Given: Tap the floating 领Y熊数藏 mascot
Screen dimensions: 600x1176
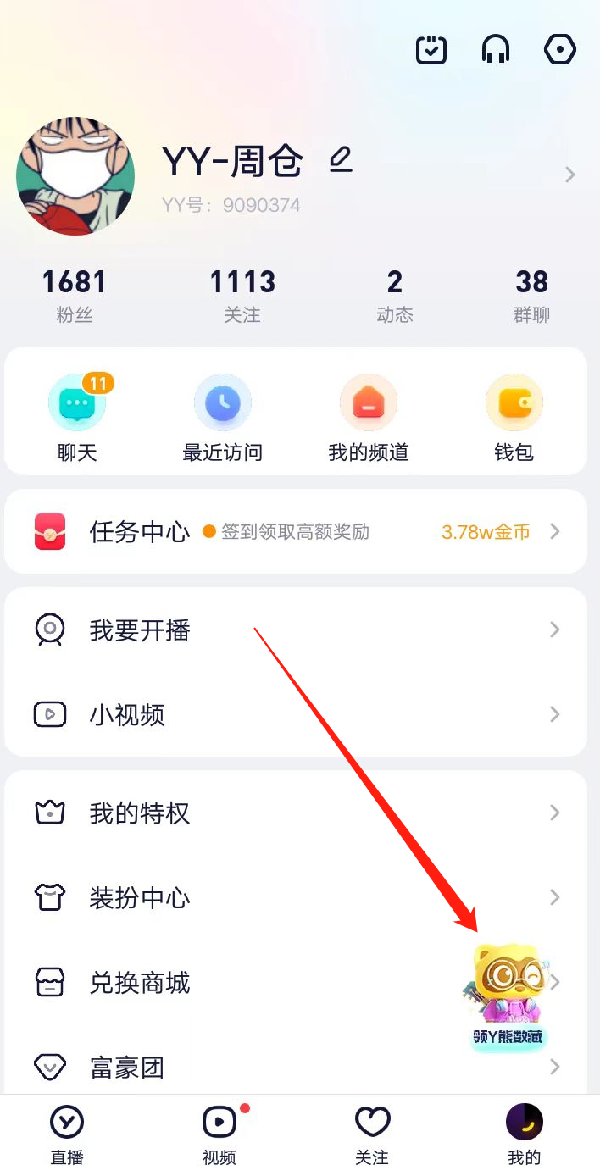Looking at the screenshot, I should pyautogui.click(x=510, y=992).
